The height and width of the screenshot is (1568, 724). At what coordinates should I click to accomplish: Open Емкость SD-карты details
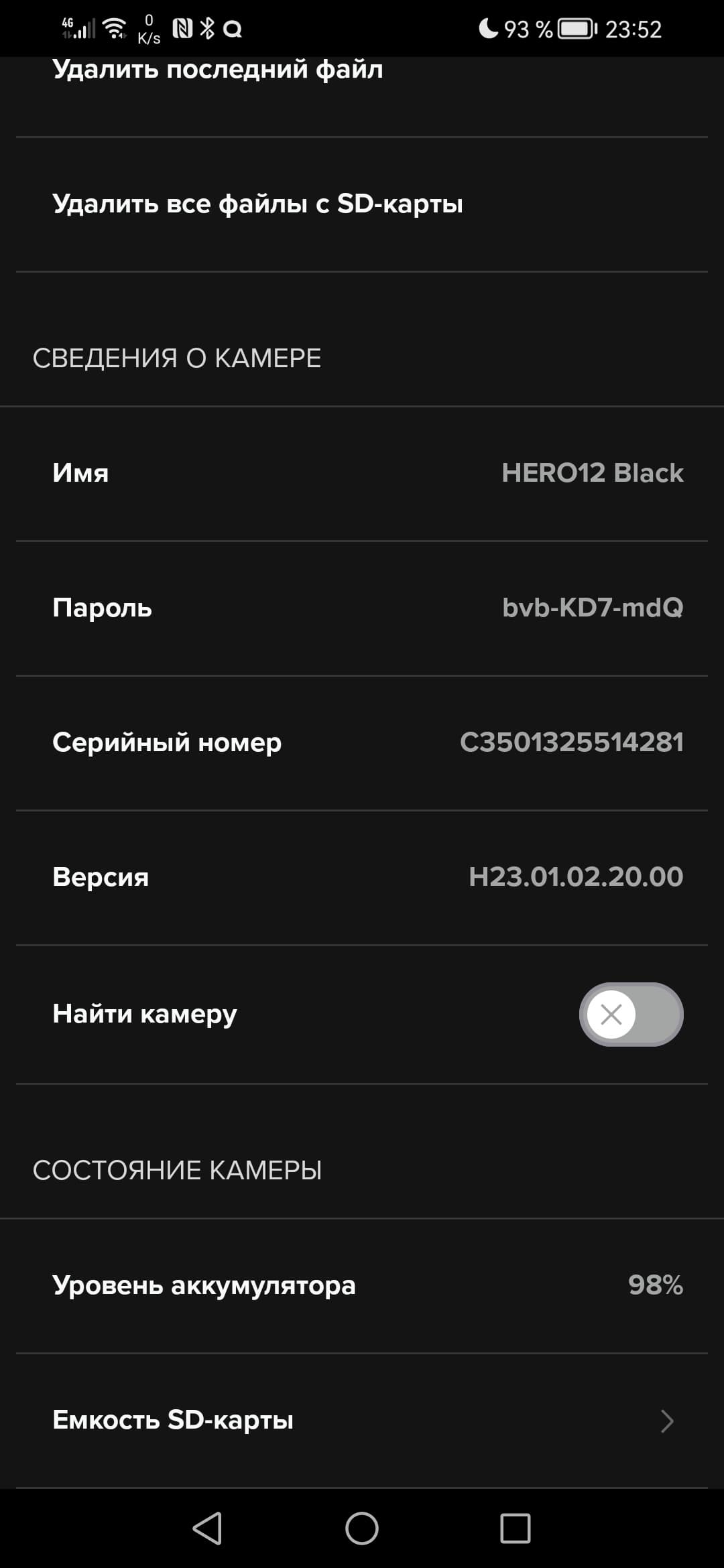pyautogui.click(x=362, y=1420)
